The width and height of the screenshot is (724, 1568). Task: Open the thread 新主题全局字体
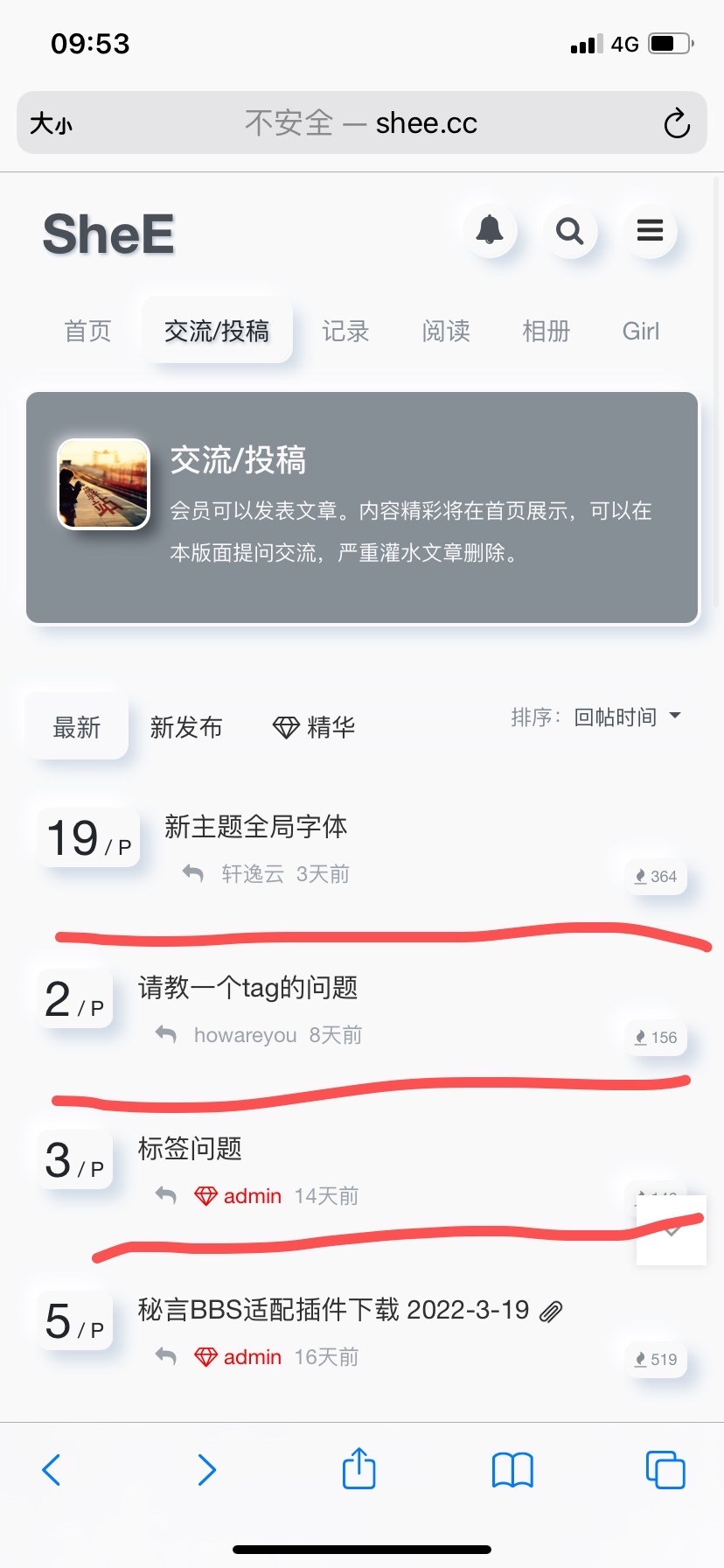click(256, 827)
